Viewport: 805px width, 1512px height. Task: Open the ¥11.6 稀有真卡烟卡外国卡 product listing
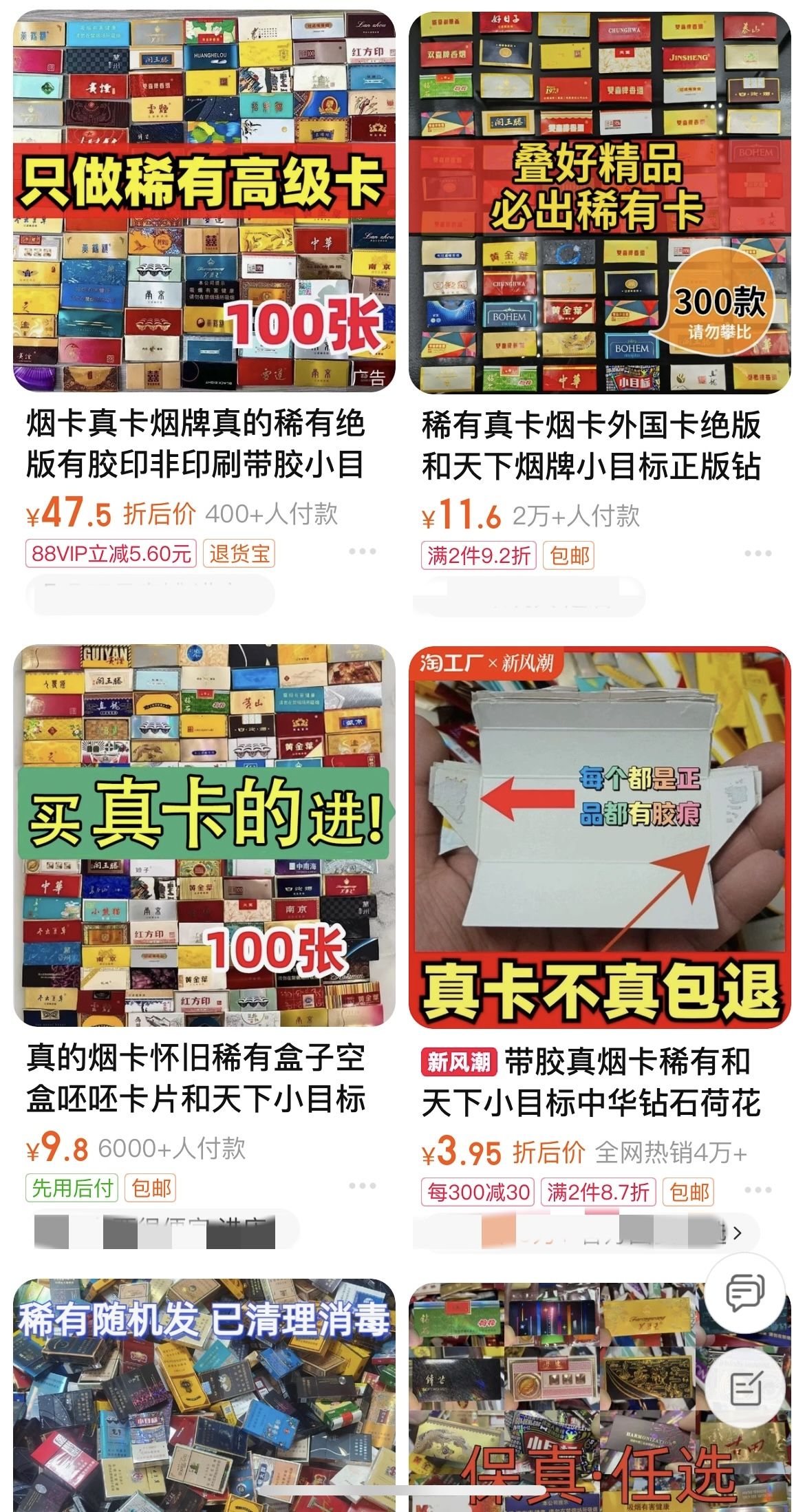(x=599, y=202)
